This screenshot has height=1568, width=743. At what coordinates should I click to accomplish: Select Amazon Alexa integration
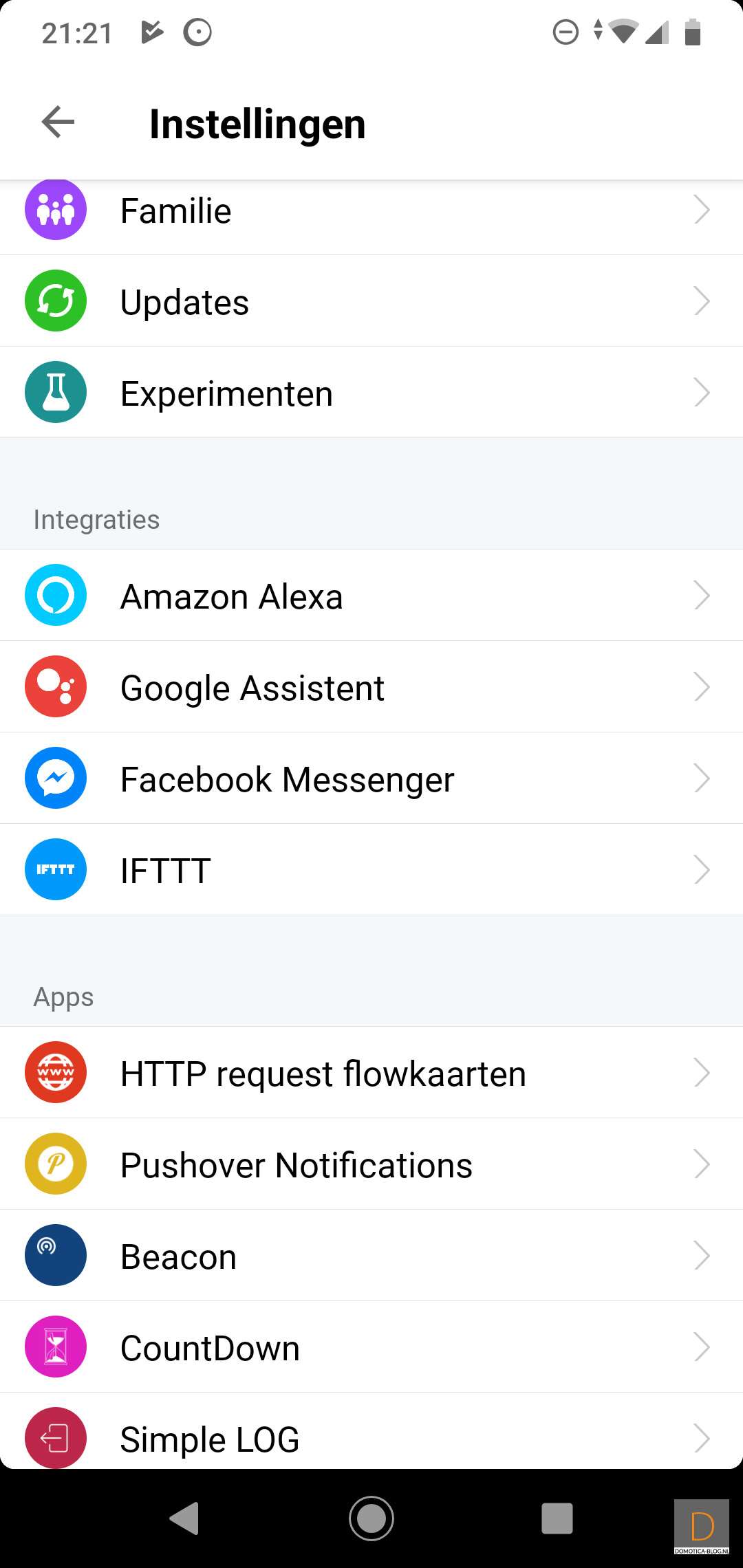pos(371,596)
